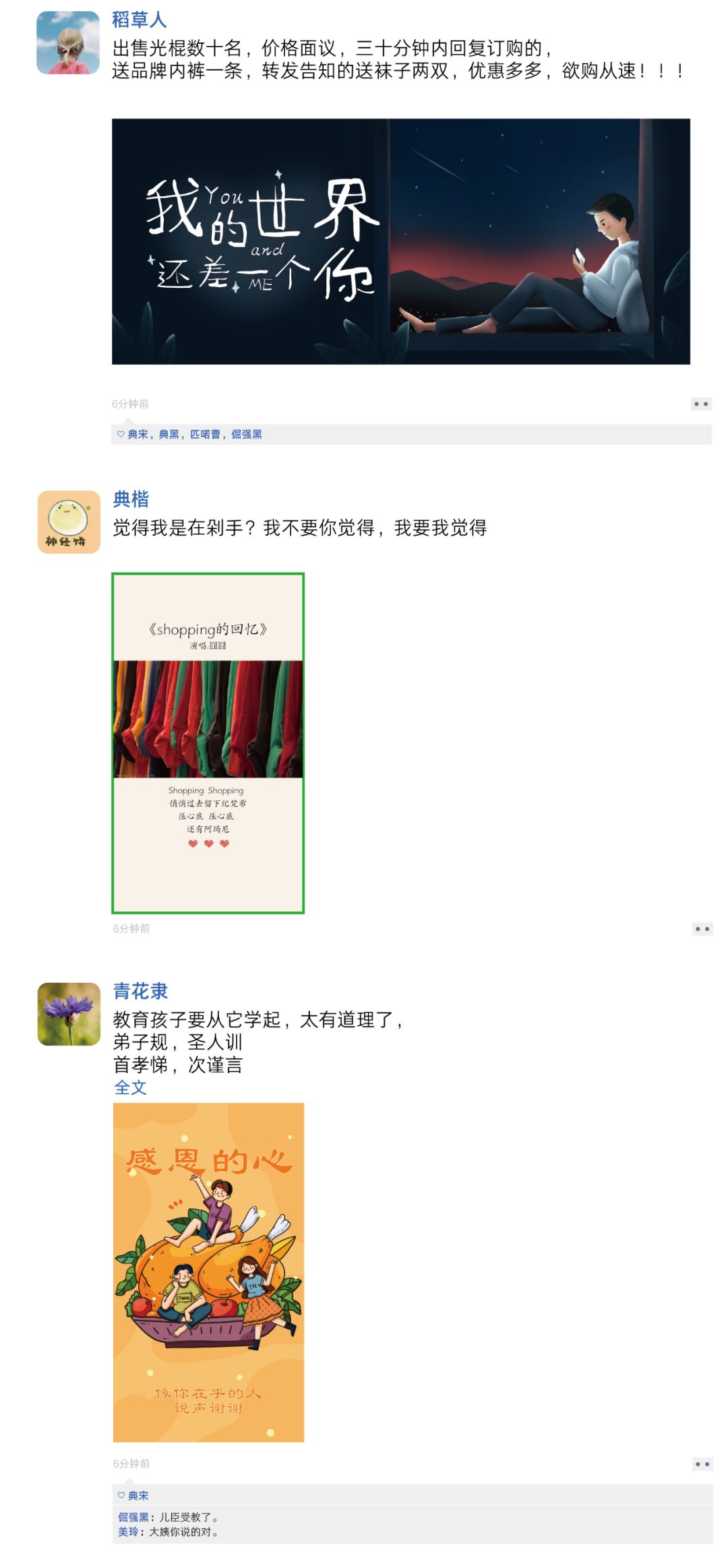
Task: Open like/comment menu on 青花隶's post
Action: pyautogui.click(x=702, y=1464)
